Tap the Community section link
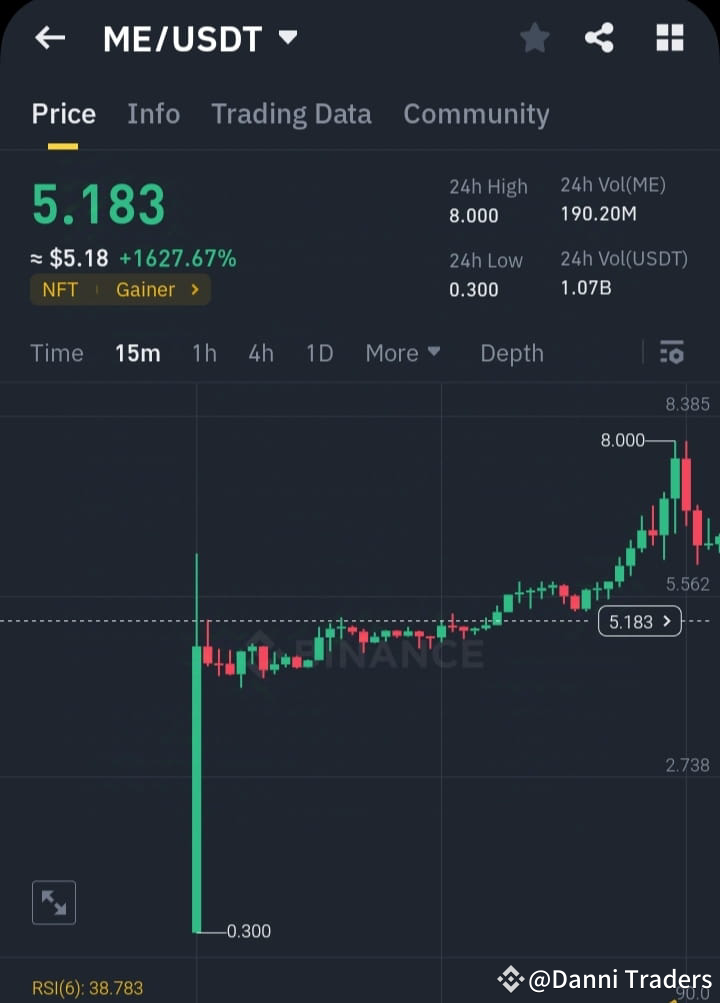 tap(476, 114)
